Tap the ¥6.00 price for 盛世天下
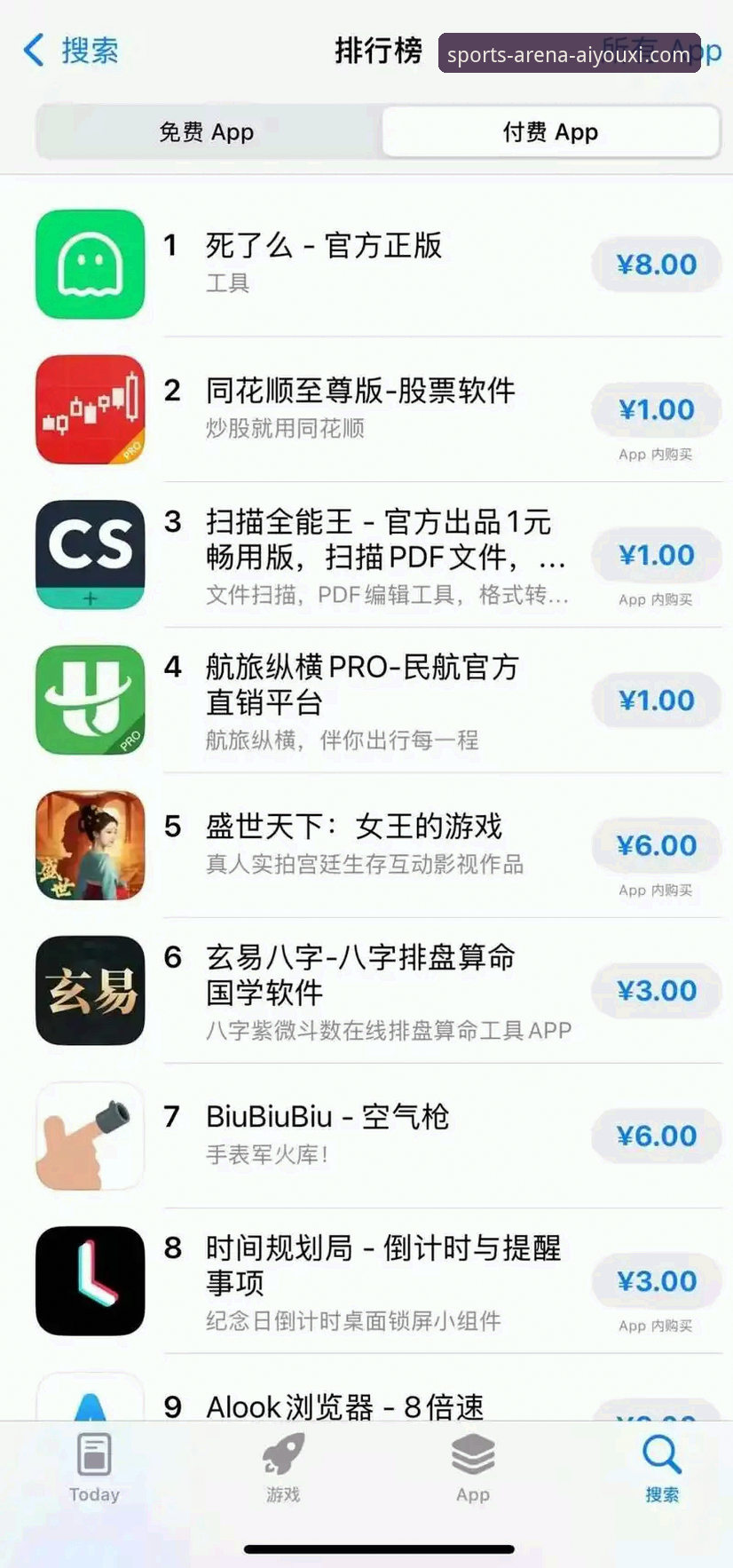733x1568 pixels. point(656,845)
